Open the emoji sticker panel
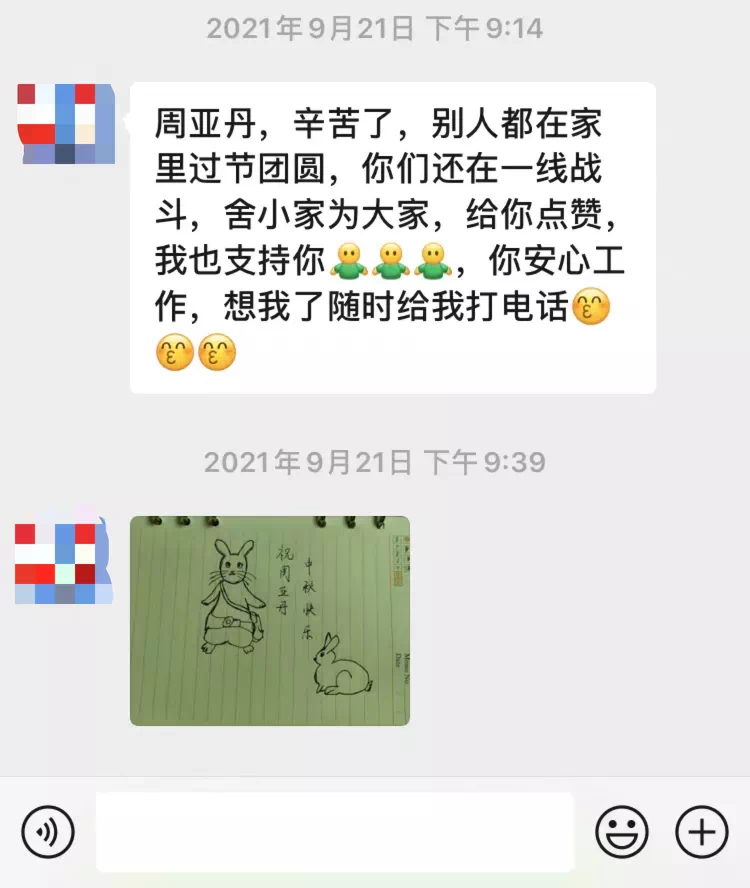The width and height of the screenshot is (750, 888). (622, 832)
